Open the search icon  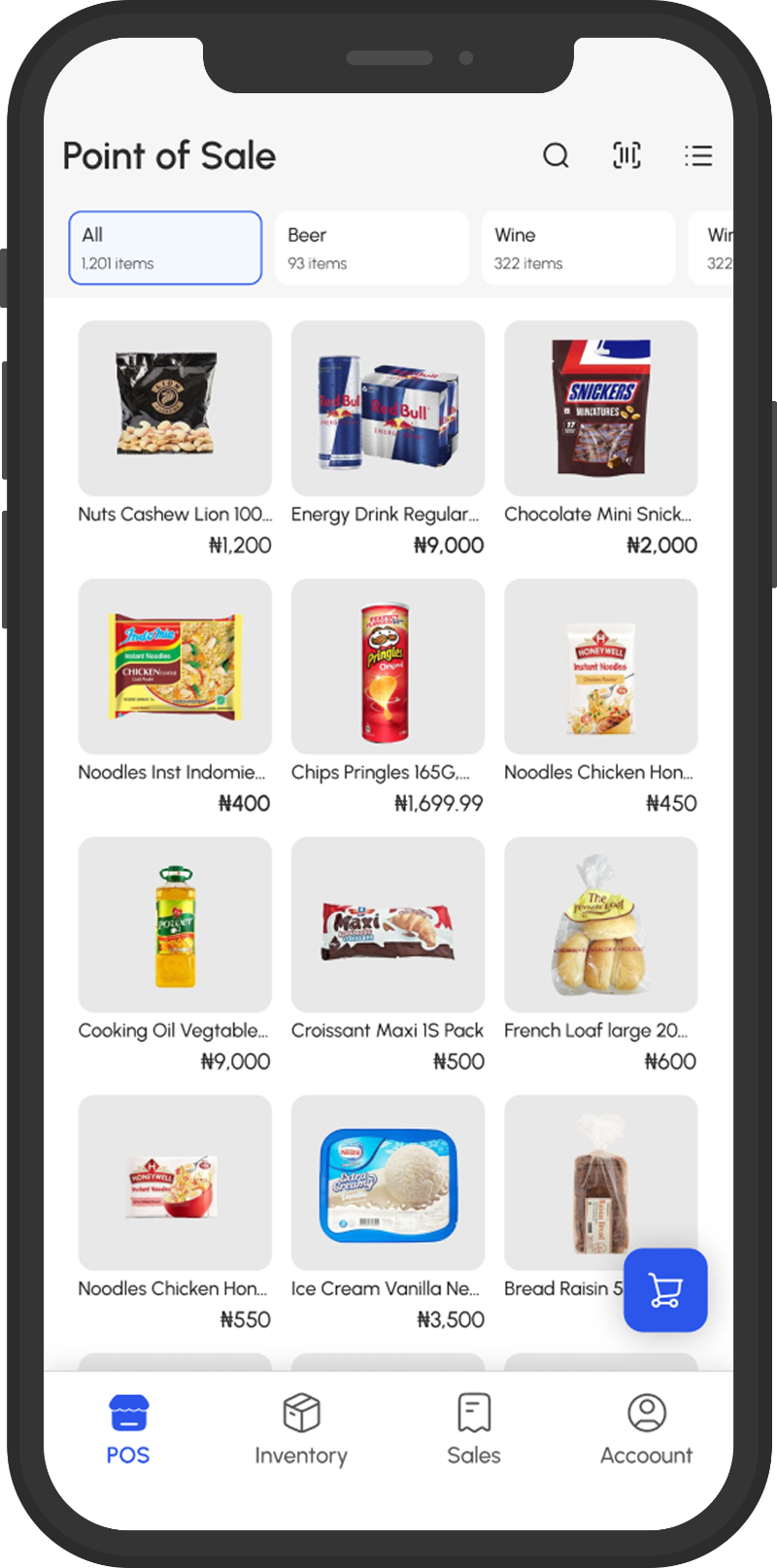[x=556, y=155]
